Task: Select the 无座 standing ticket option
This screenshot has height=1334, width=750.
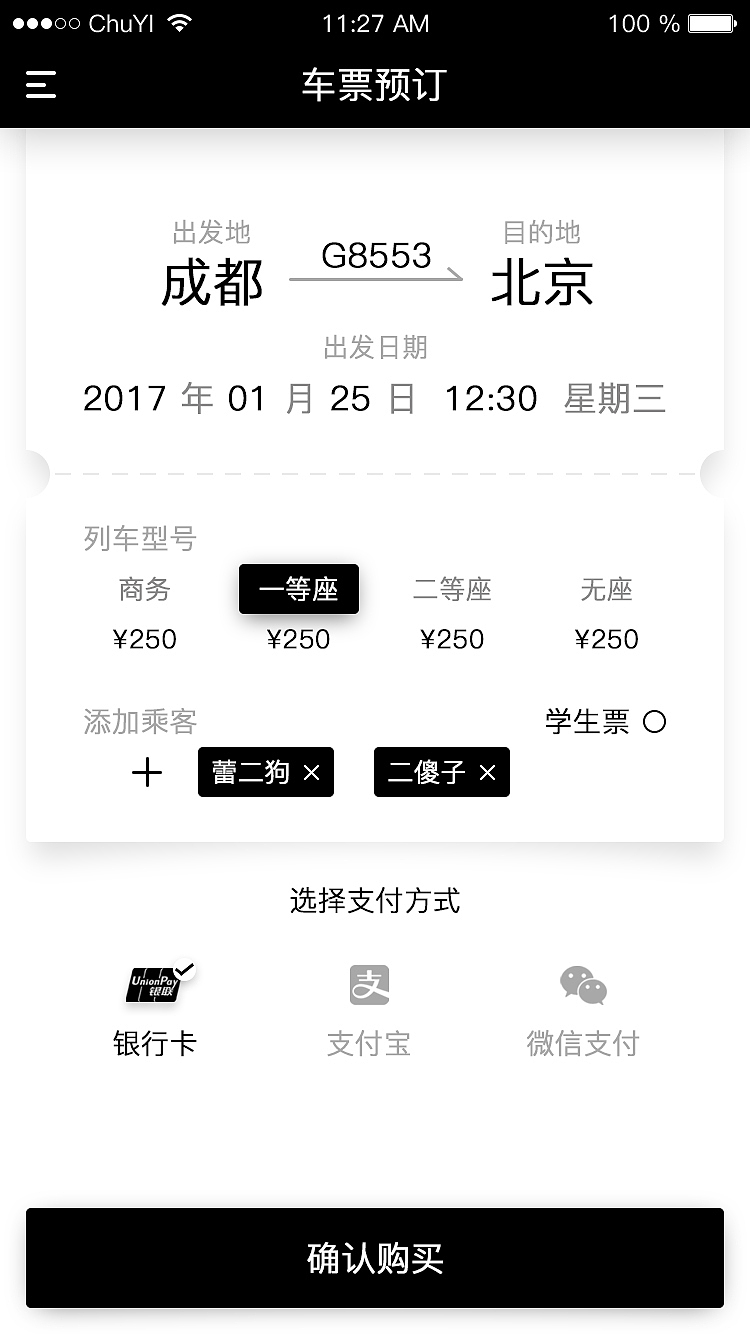Action: (608, 590)
